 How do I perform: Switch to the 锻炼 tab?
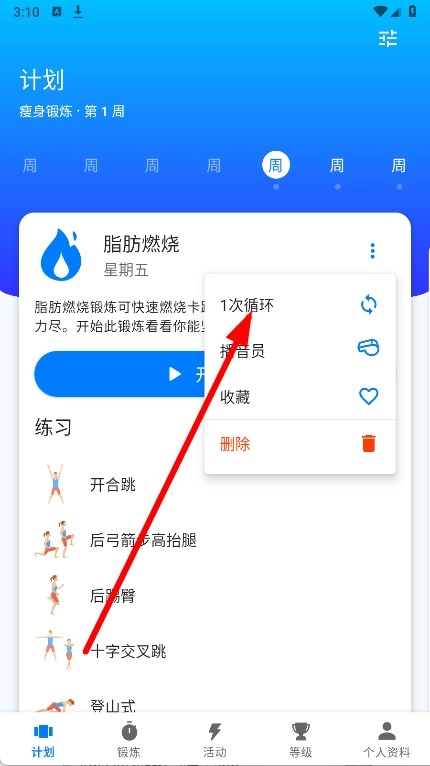click(129, 740)
